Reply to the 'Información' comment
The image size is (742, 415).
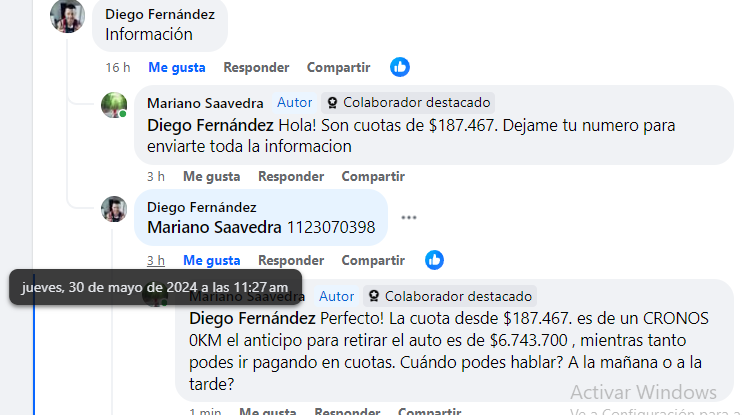click(256, 68)
